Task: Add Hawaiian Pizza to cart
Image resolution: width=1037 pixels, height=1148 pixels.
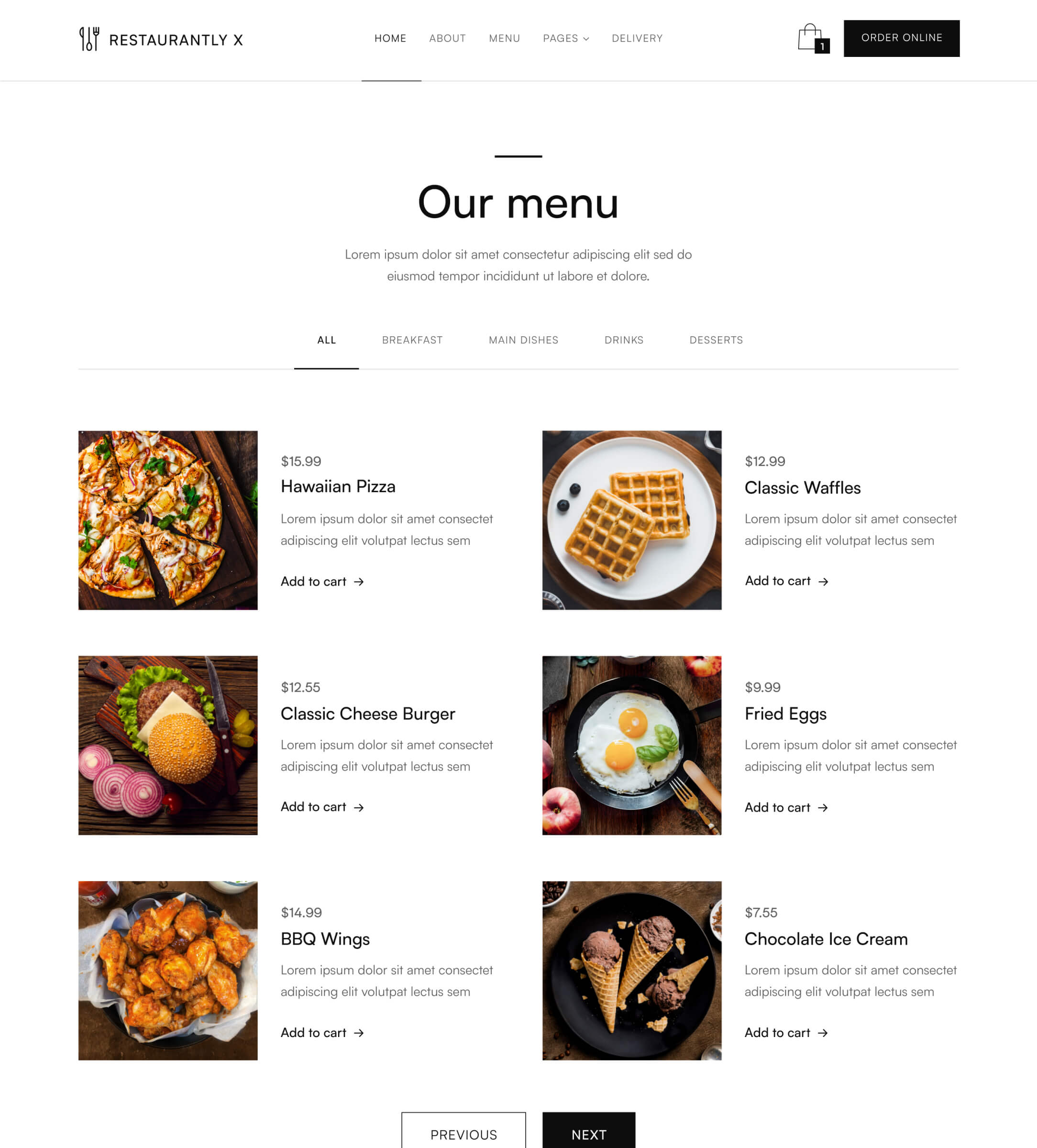Action: point(322,581)
